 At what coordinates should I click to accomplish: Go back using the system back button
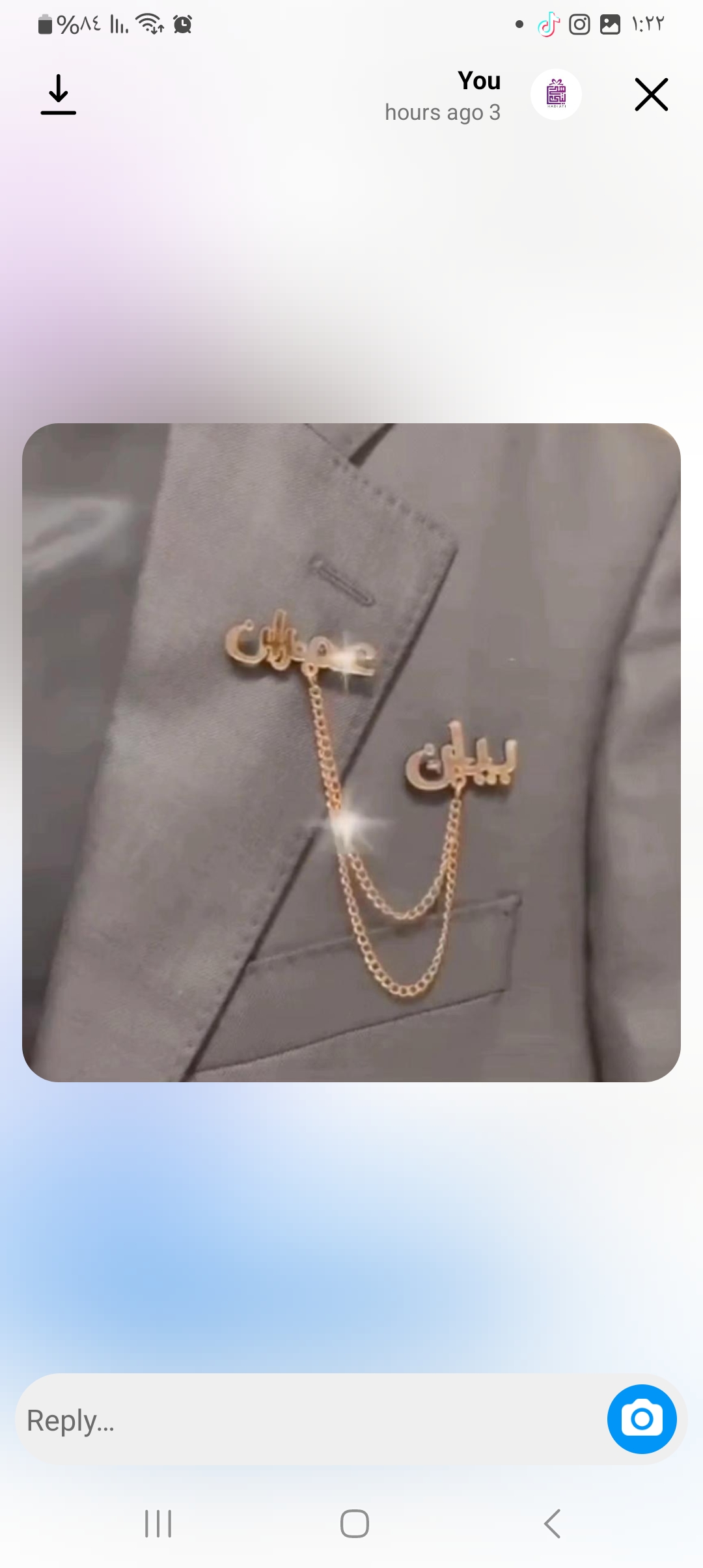(x=552, y=1524)
